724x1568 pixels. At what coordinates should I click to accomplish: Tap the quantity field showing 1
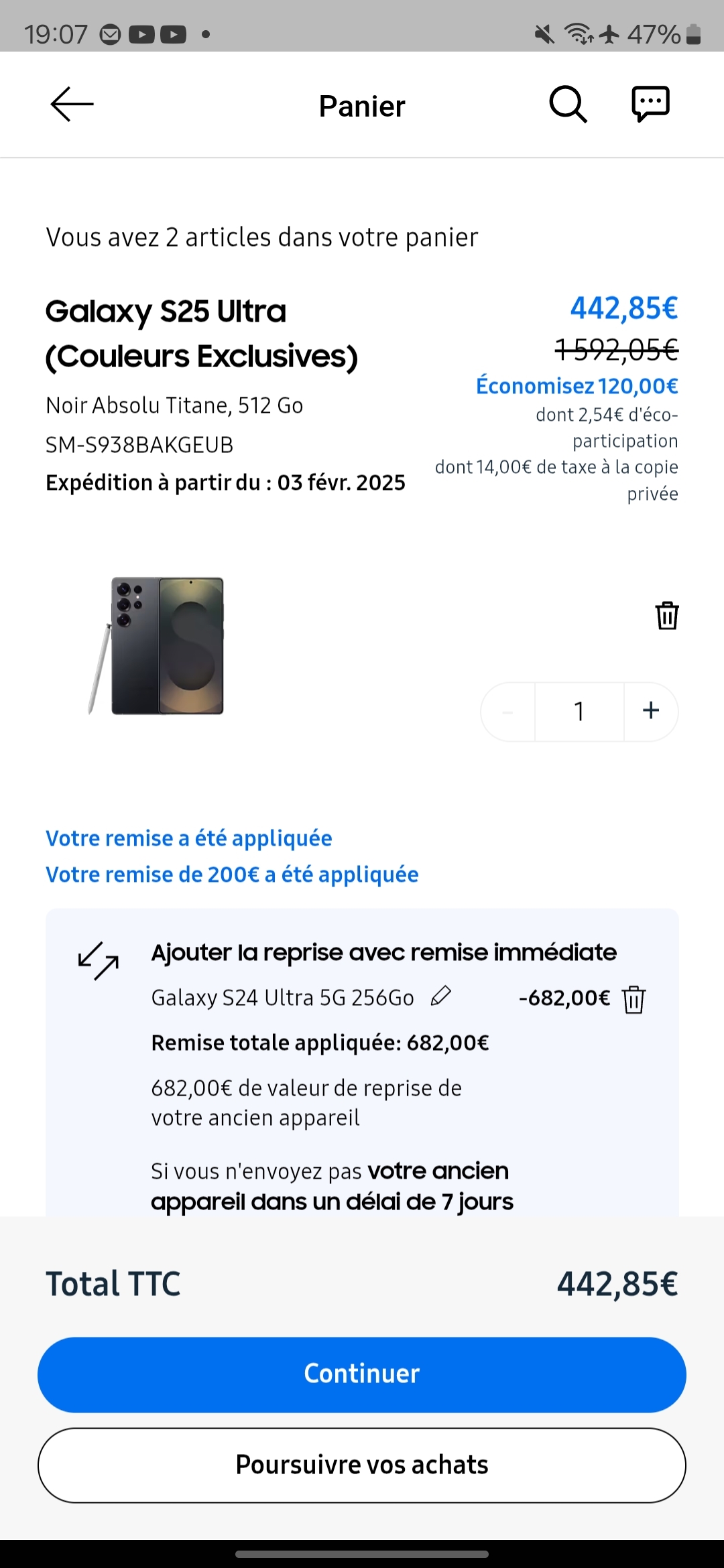click(579, 712)
